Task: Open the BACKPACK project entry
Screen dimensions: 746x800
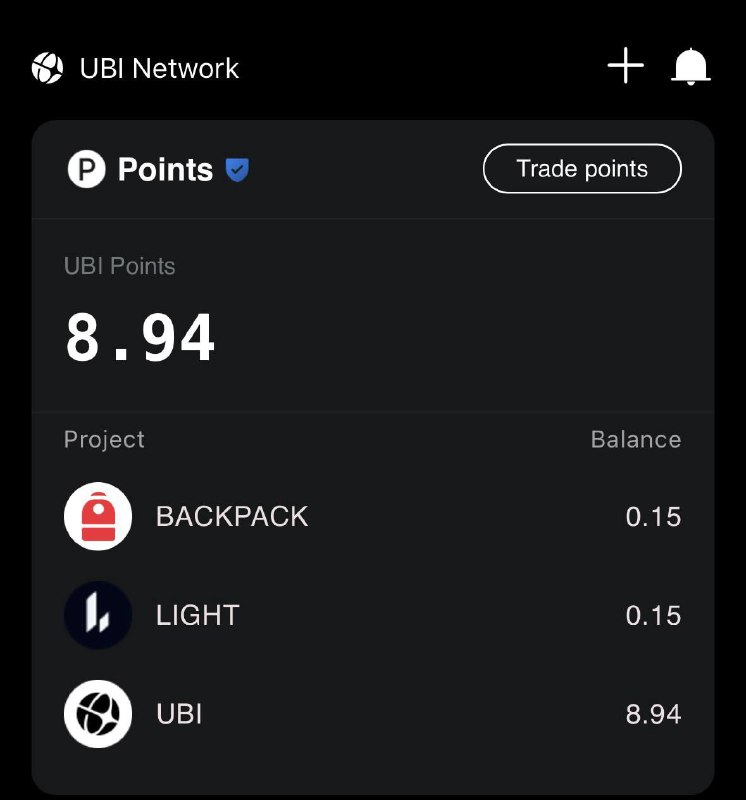Action: [x=232, y=516]
